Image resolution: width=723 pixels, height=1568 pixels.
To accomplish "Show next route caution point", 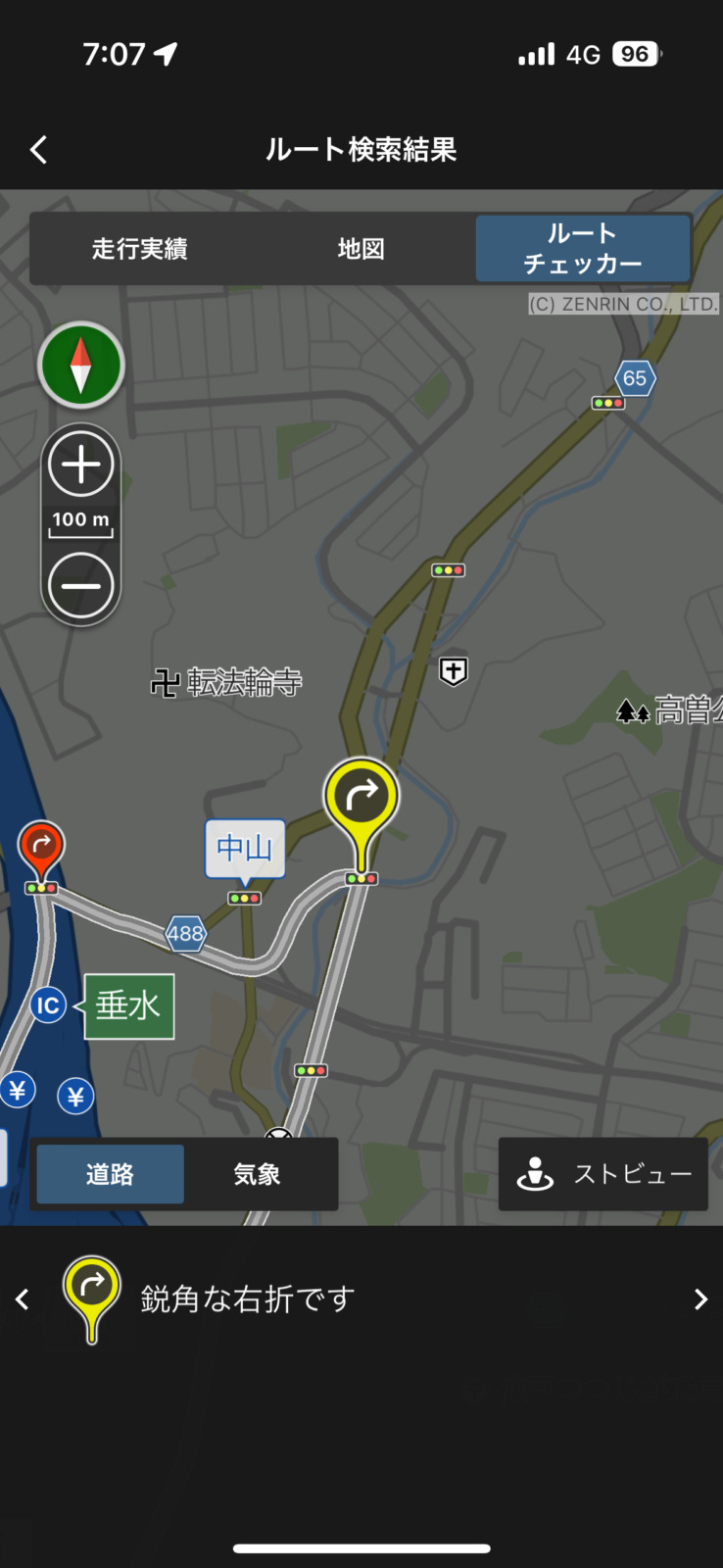I will [700, 1299].
